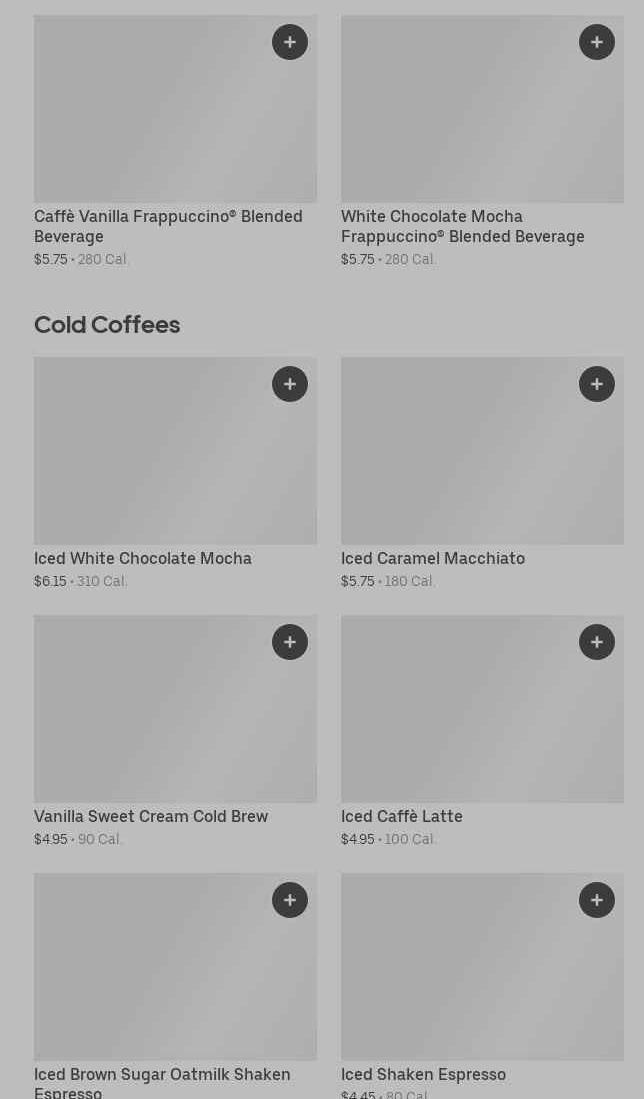The image size is (644, 1099).
Task: Add White Chocolate Mocha Frappuccino to cart
Action: coord(597,42)
